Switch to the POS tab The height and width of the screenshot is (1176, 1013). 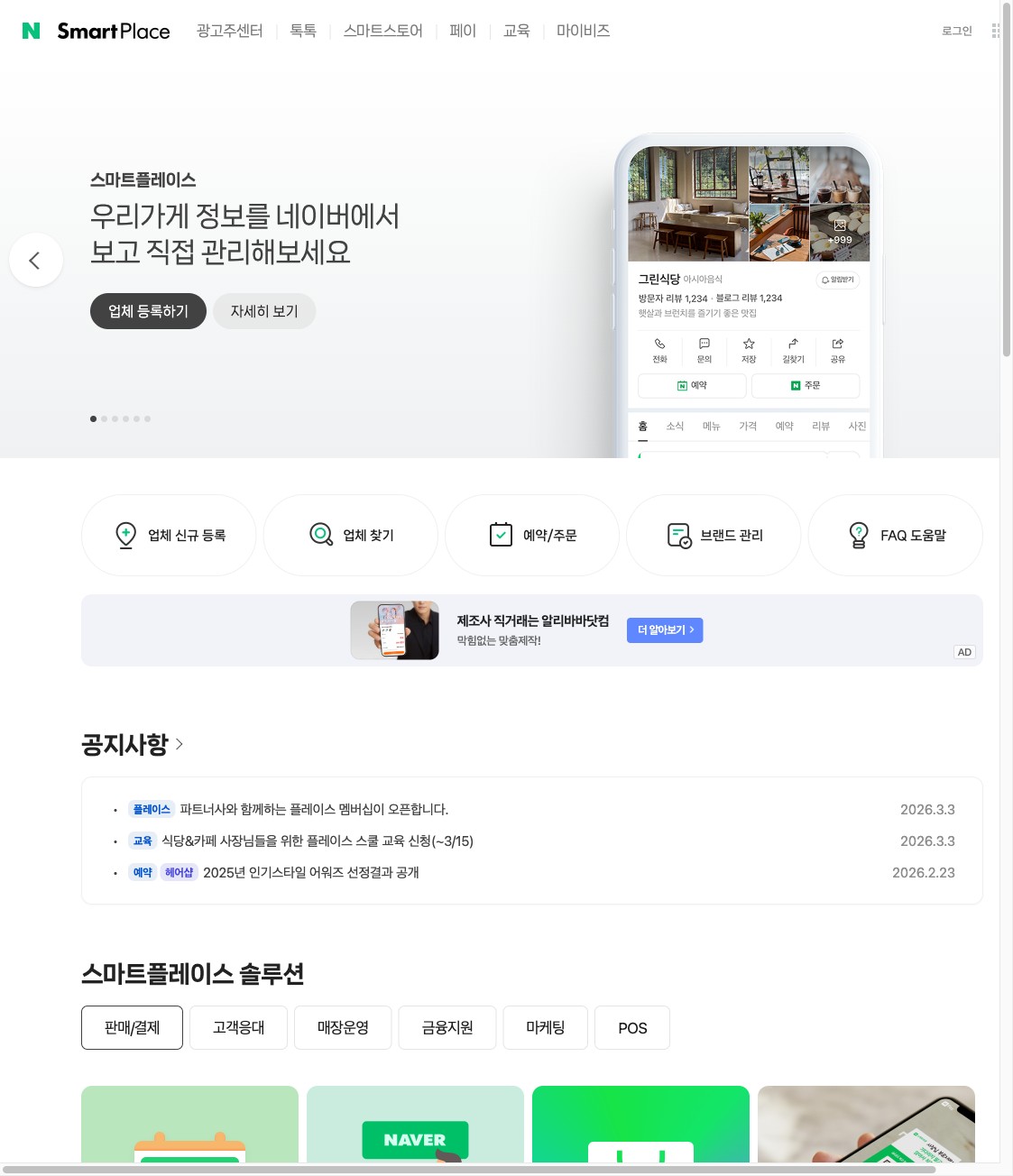tap(632, 1028)
